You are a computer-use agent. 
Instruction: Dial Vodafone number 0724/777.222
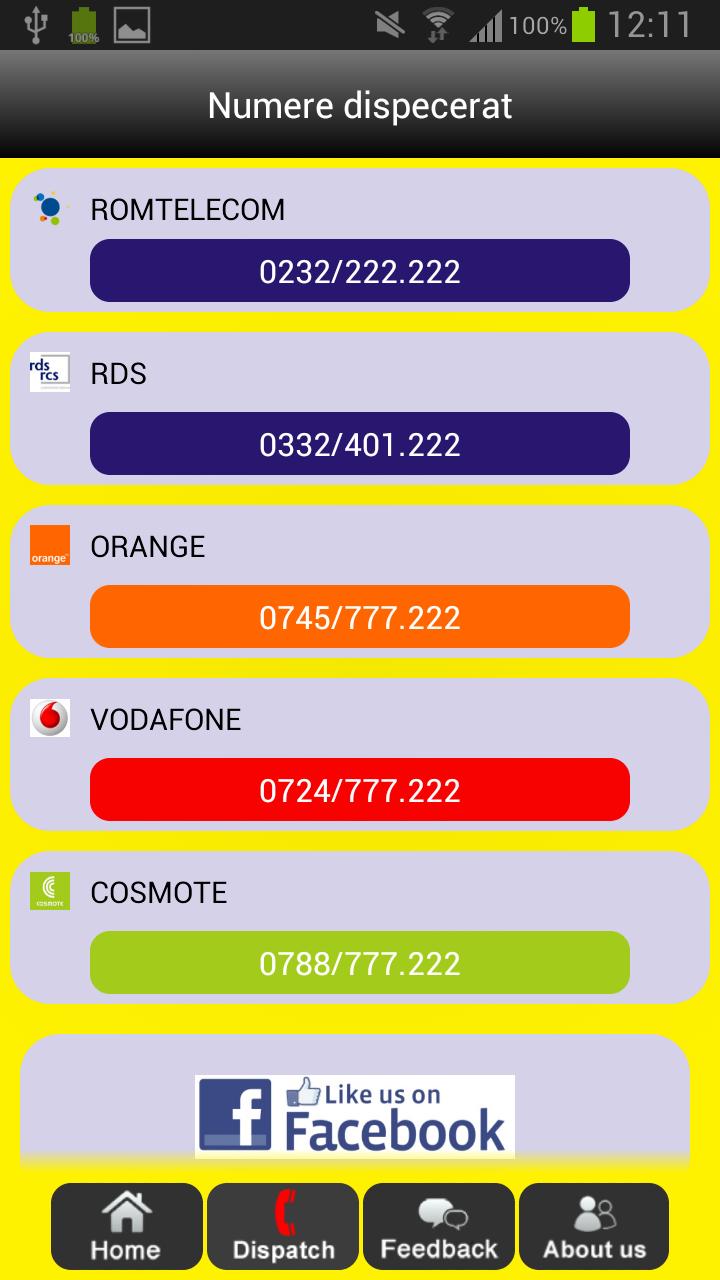click(x=360, y=790)
